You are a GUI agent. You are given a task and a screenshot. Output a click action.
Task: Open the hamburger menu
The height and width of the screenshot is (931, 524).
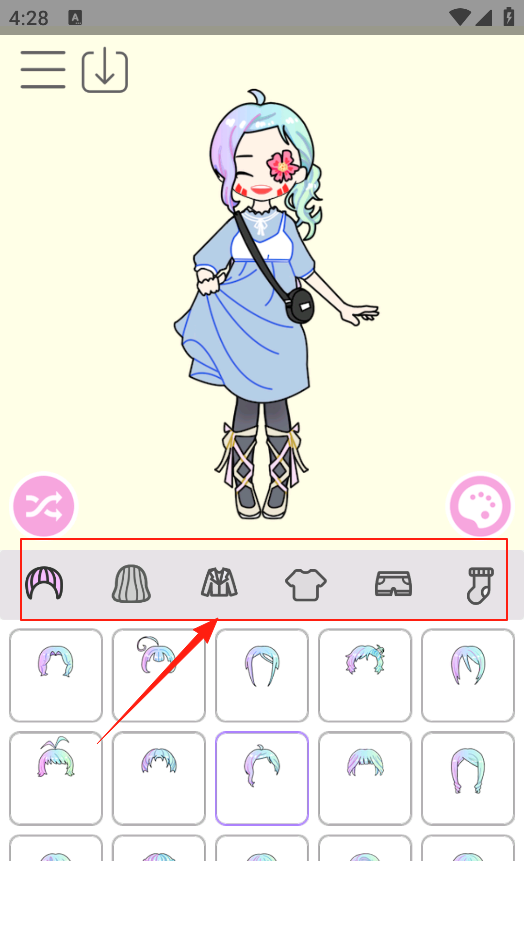pyautogui.click(x=43, y=70)
